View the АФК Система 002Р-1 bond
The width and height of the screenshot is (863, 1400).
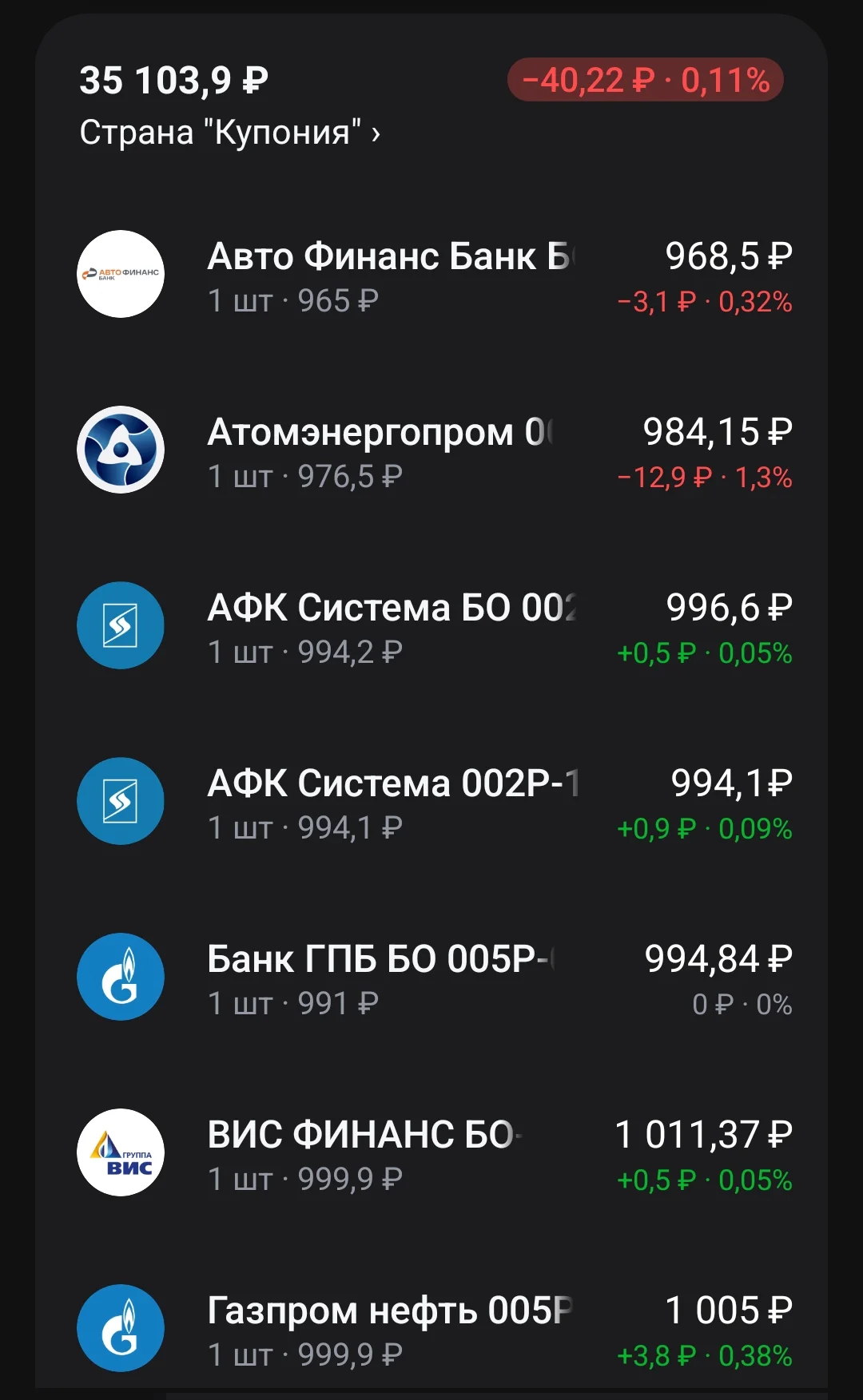coord(431,801)
